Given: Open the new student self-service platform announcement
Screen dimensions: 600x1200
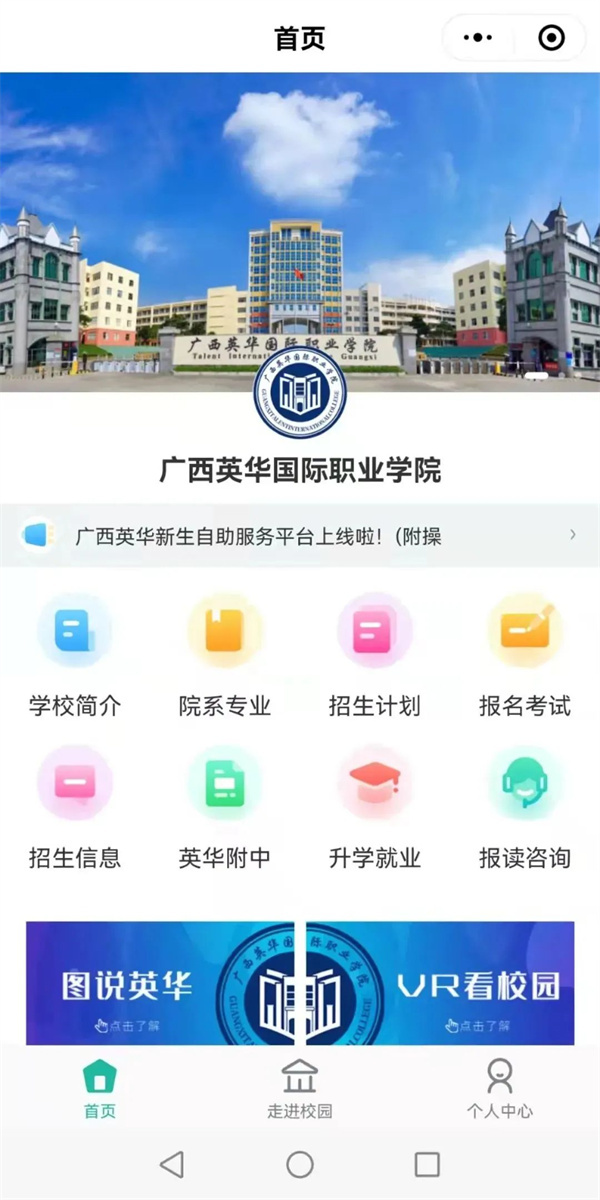Looking at the screenshot, I should 300,536.
